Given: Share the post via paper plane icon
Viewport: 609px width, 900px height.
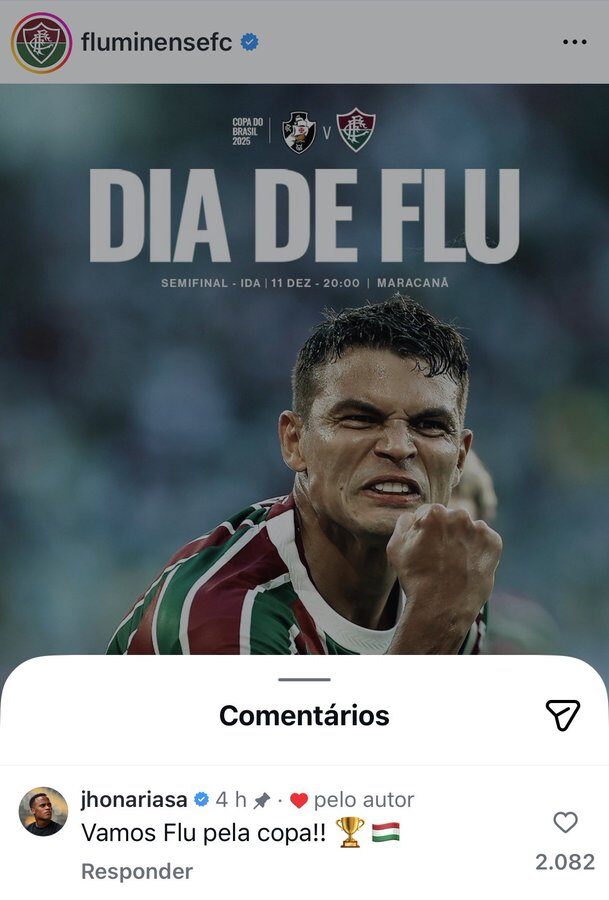Looking at the screenshot, I should 563,714.
